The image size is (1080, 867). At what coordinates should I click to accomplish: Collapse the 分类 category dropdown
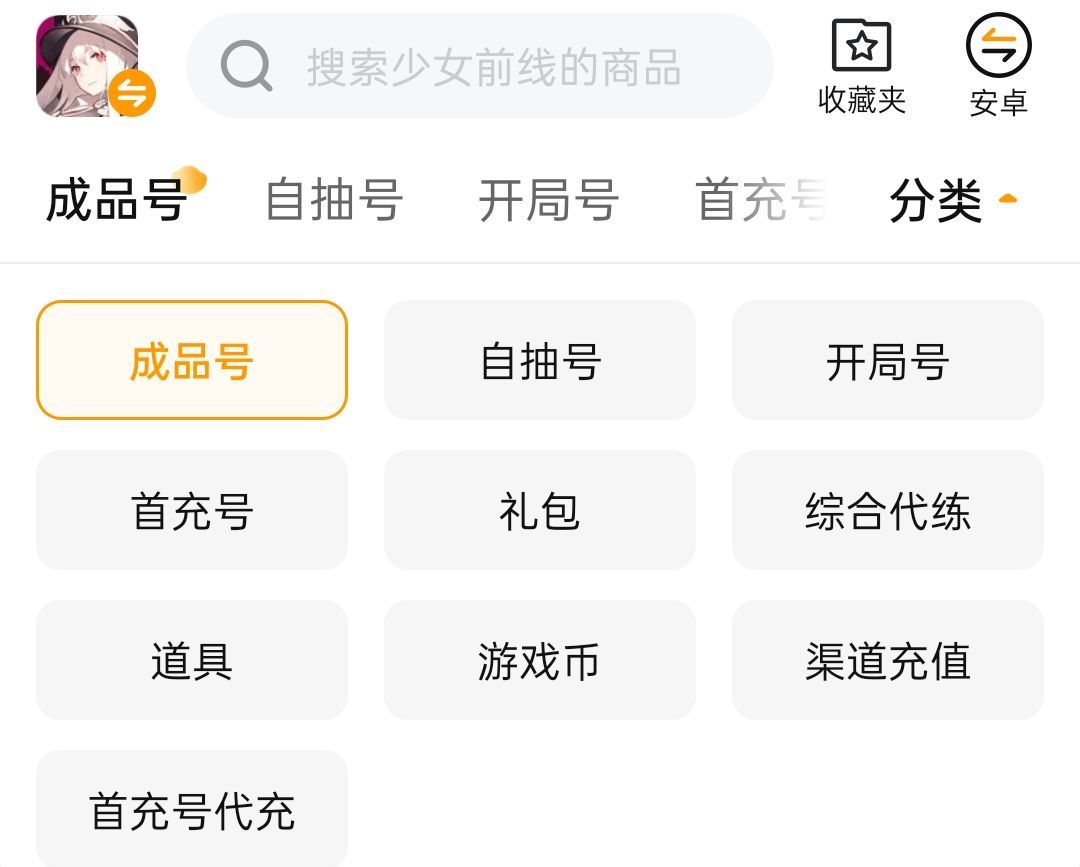tap(952, 201)
